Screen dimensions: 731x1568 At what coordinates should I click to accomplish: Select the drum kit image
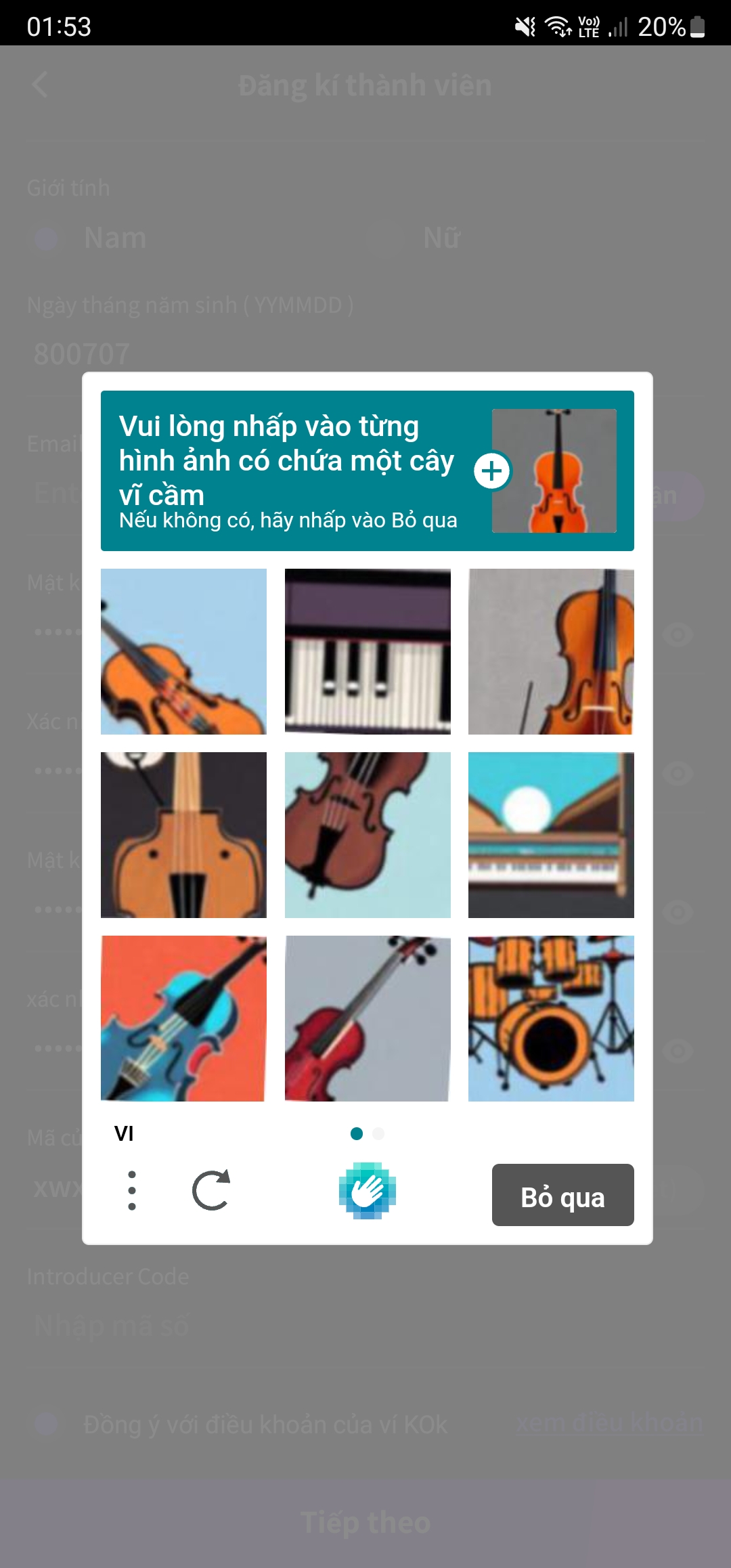click(x=551, y=1018)
